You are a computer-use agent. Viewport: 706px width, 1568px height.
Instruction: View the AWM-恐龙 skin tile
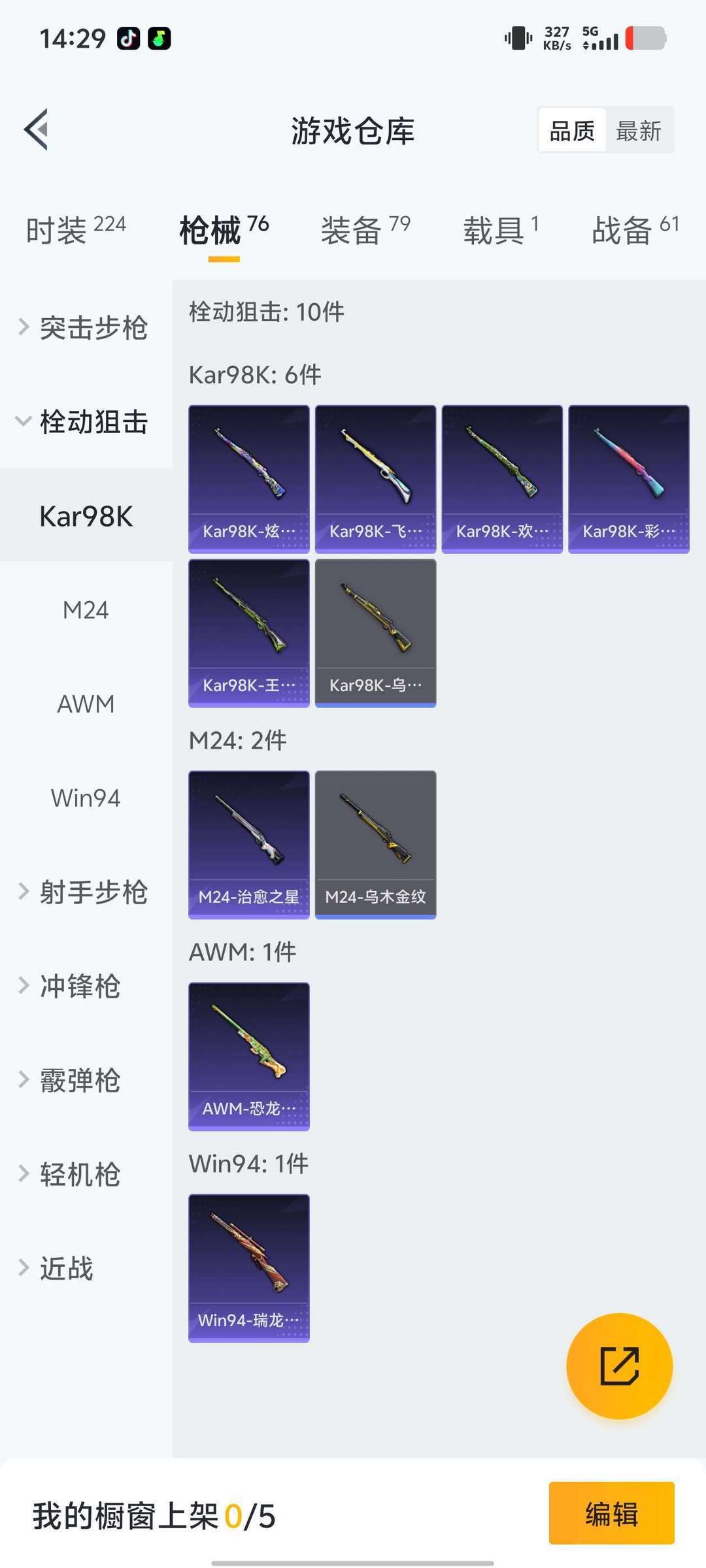[248, 1056]
